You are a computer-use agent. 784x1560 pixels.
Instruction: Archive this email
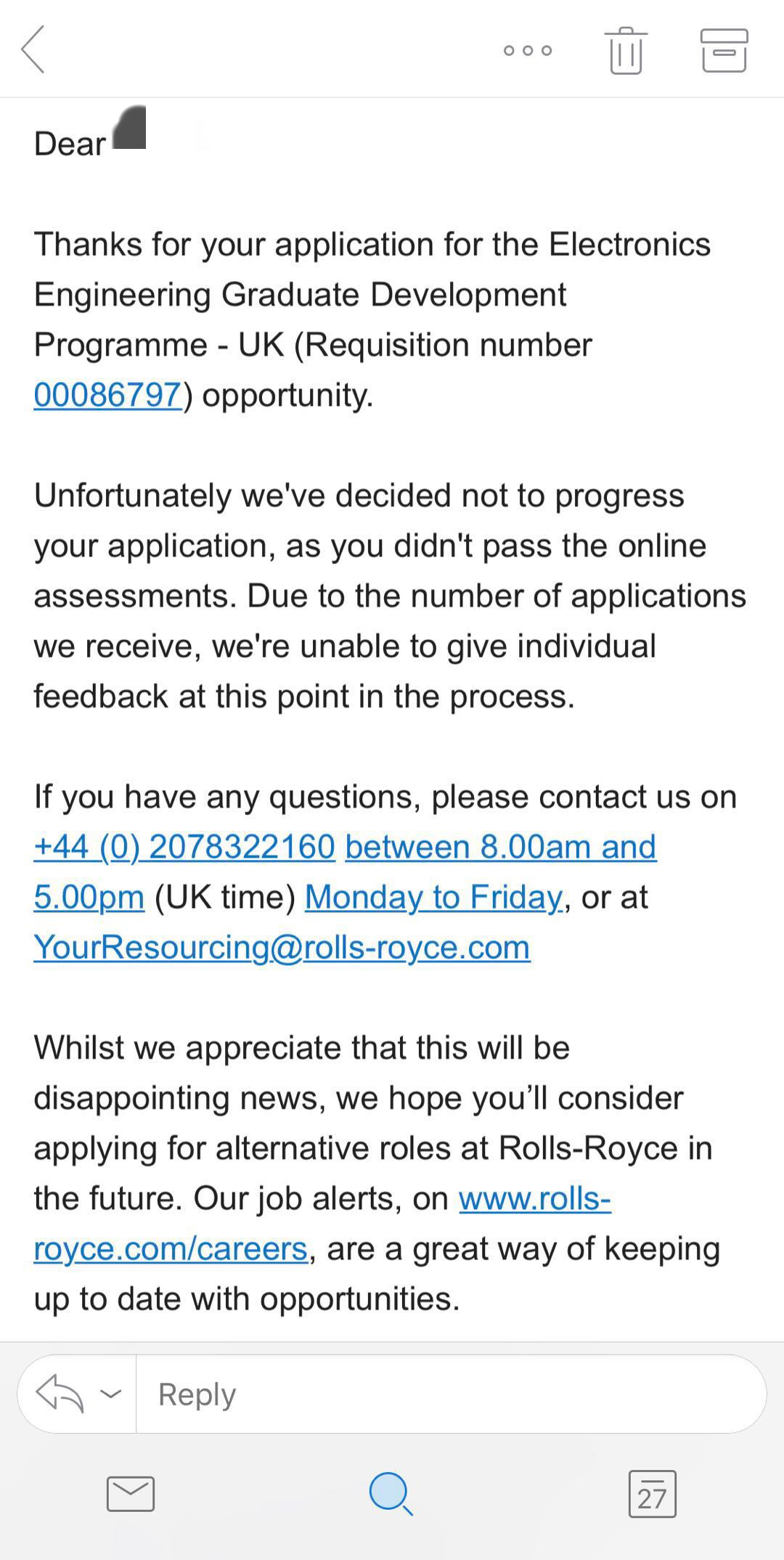(724, 50)
